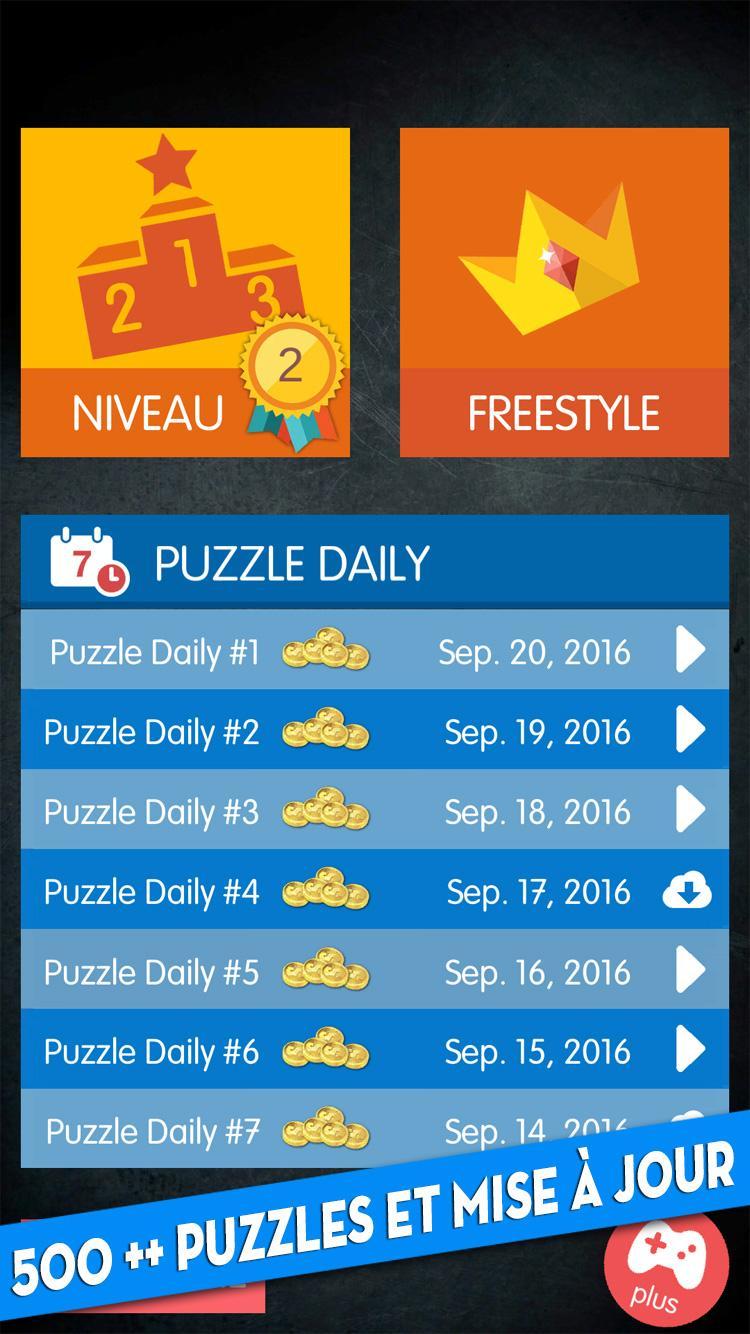Screen dimensions: 750x1334
Task: Select the FREESTYLE crown mode
Action: click(x=565, y=290)
